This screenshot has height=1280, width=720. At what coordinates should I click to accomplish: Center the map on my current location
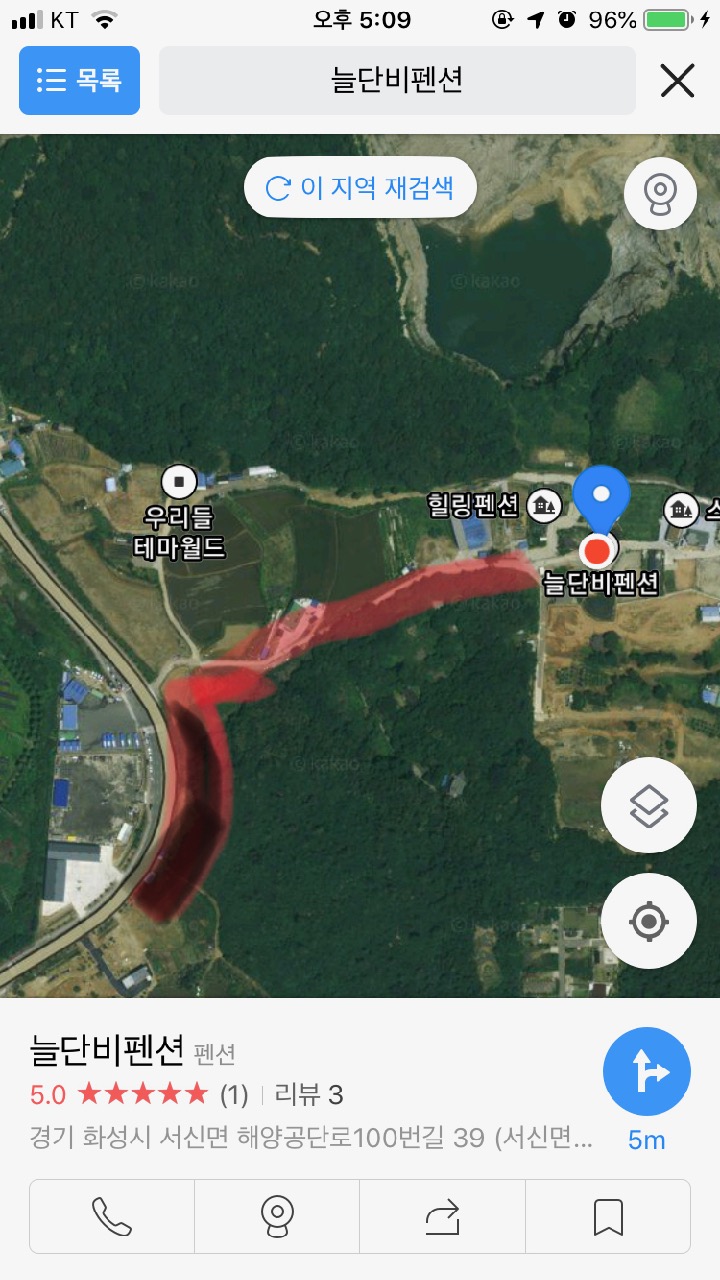(649, 921)
